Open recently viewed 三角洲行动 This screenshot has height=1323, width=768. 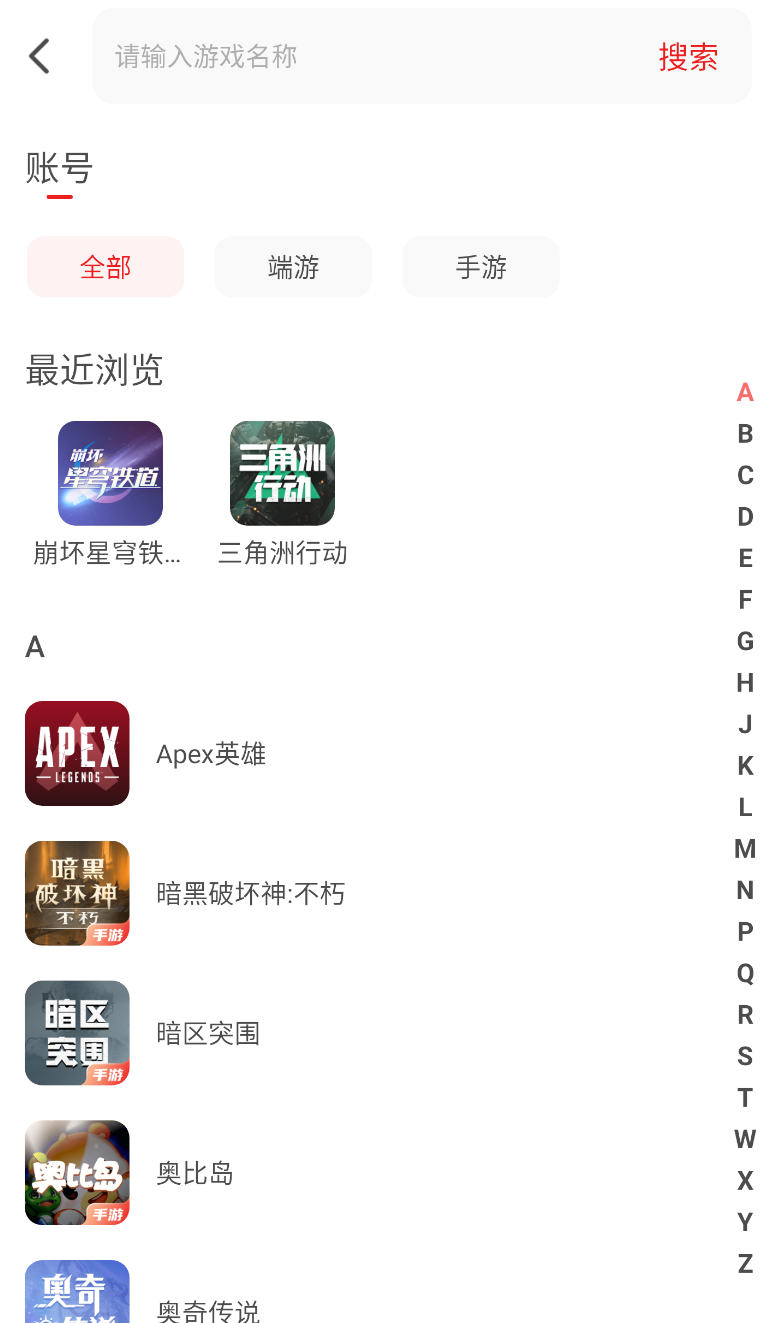pyautogui.click(x=282, y=474)
